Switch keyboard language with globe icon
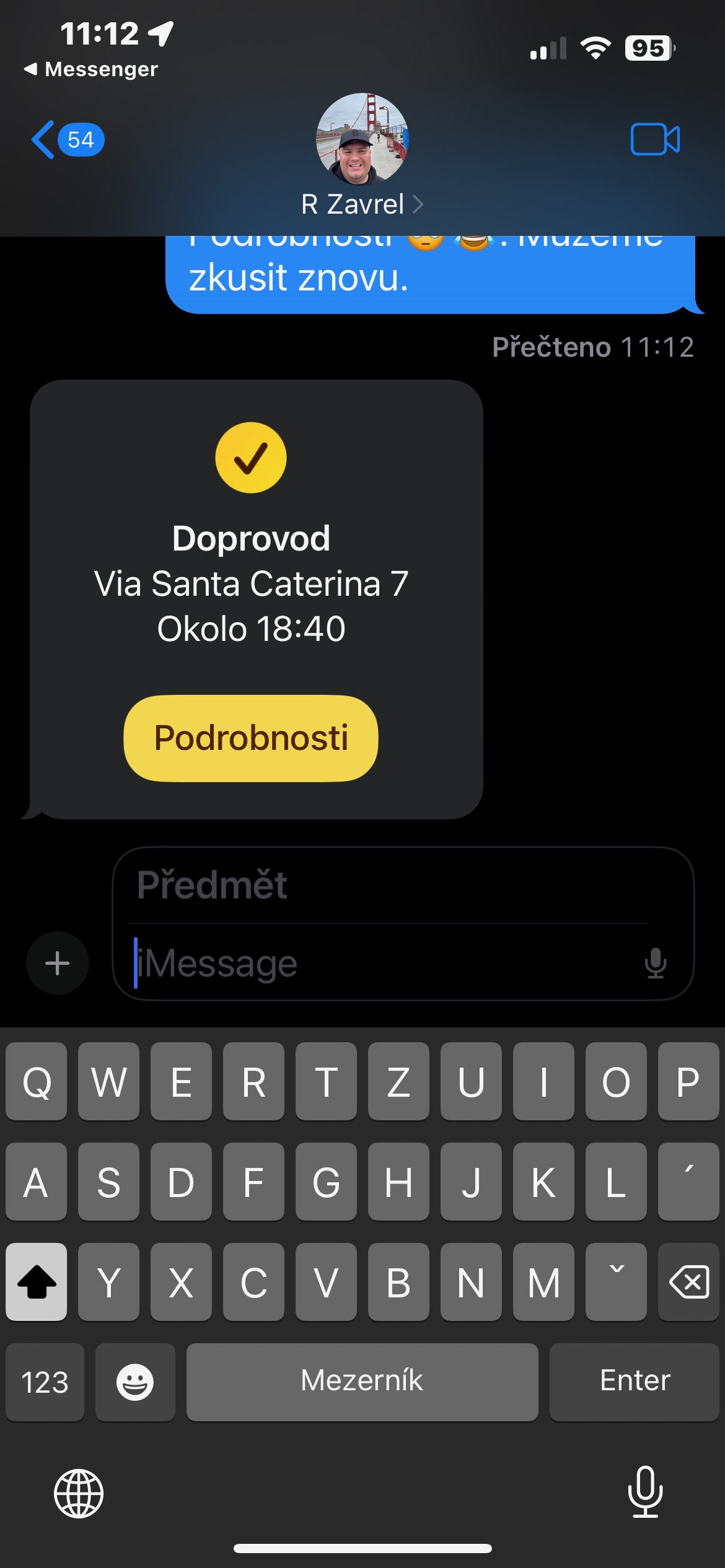This screenshot has width=725, height=1568. [79, 1493]
